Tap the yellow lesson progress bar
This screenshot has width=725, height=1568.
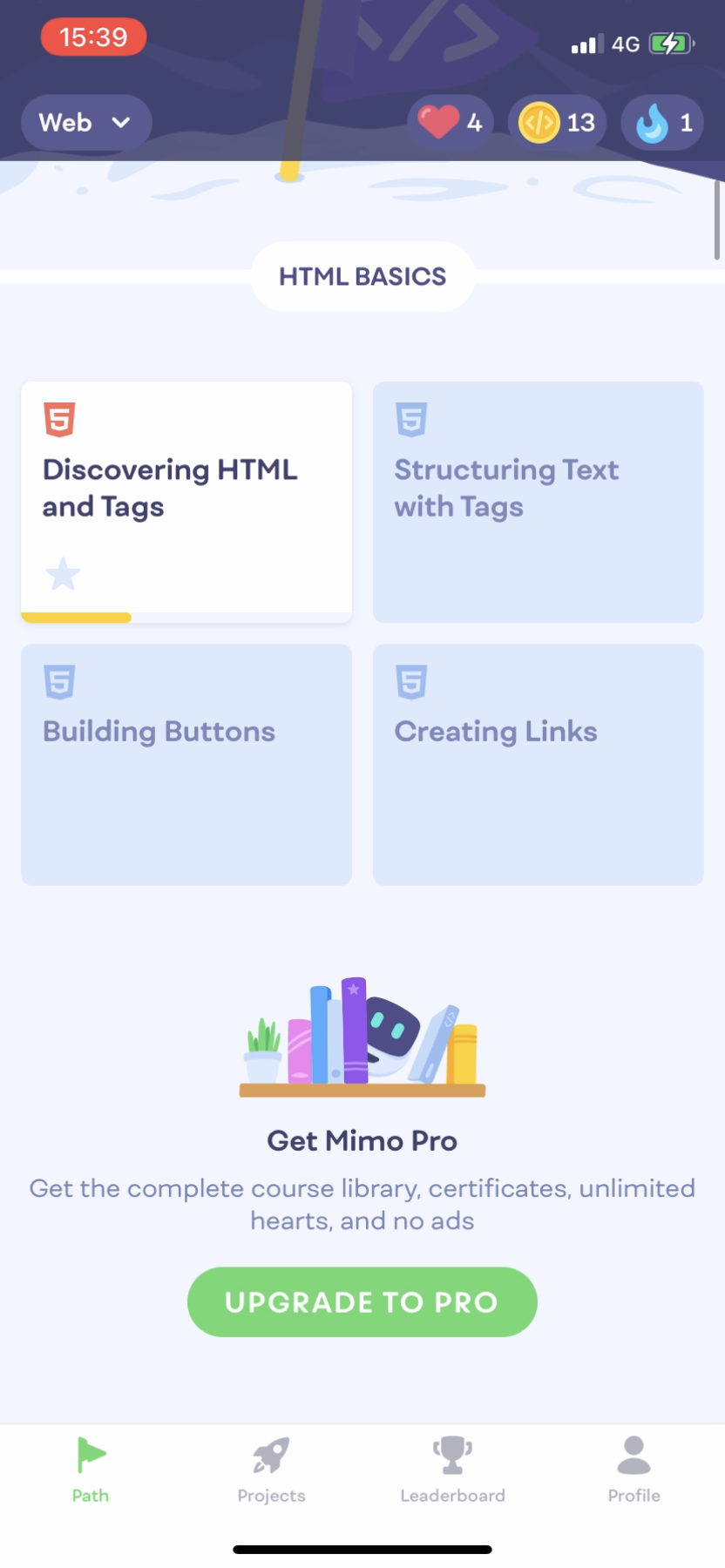tap(76, 618)
